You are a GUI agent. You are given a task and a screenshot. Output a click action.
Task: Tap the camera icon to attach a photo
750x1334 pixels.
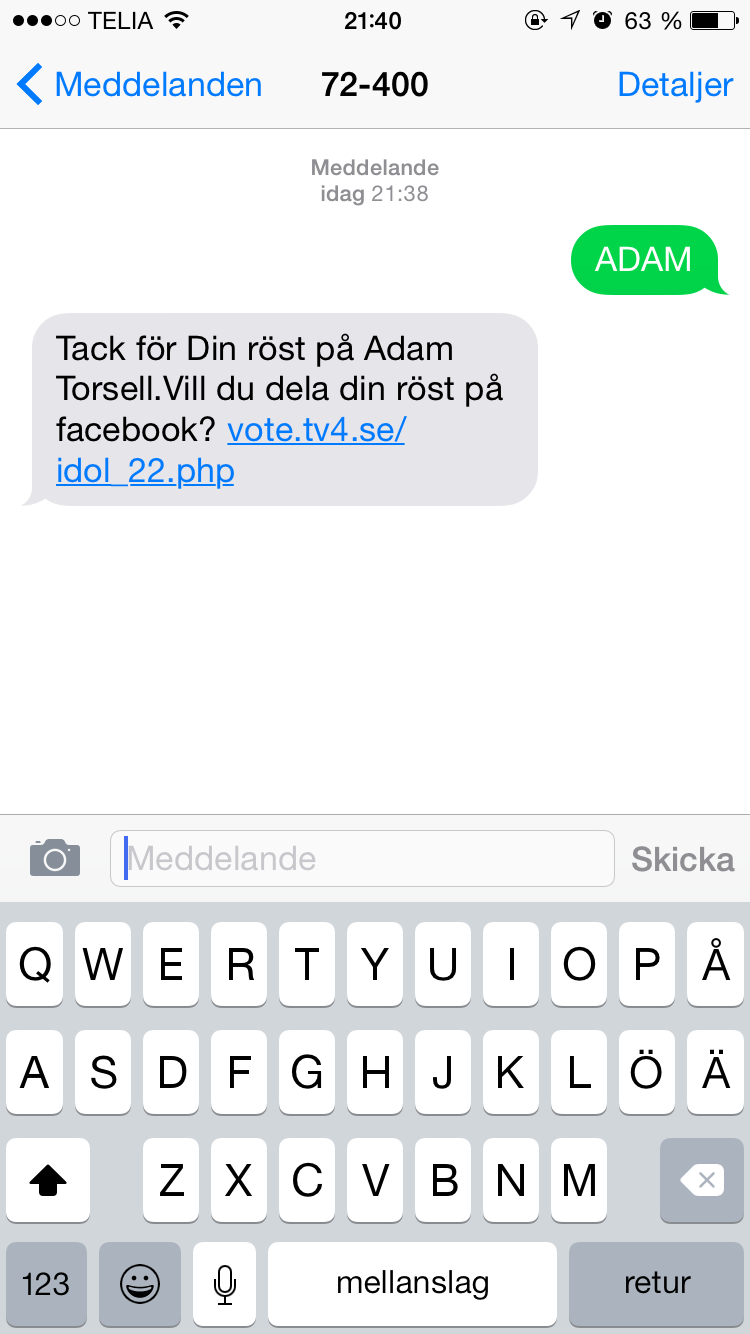[55, 858]
